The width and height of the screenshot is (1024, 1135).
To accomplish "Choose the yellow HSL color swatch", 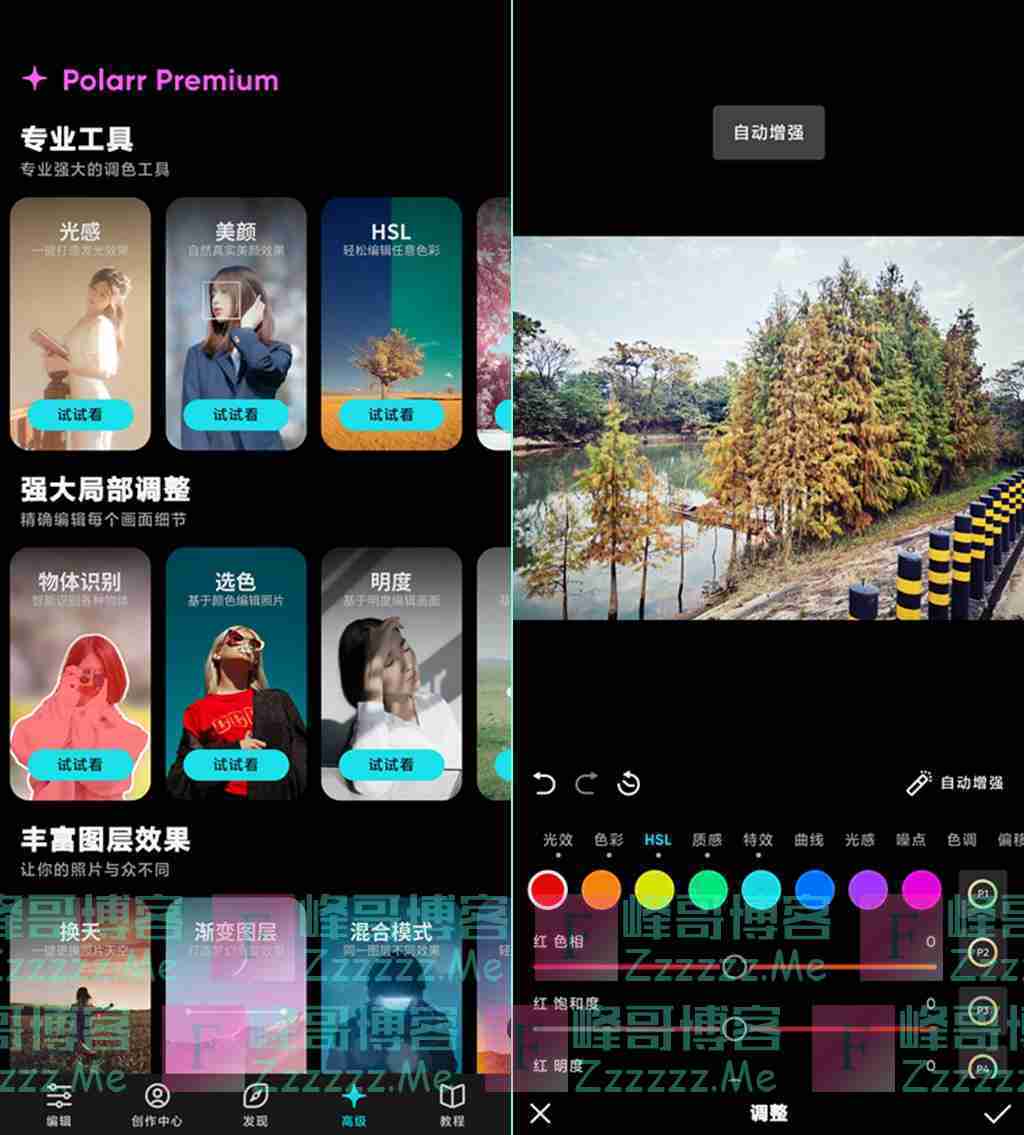I will coord(655,889).
